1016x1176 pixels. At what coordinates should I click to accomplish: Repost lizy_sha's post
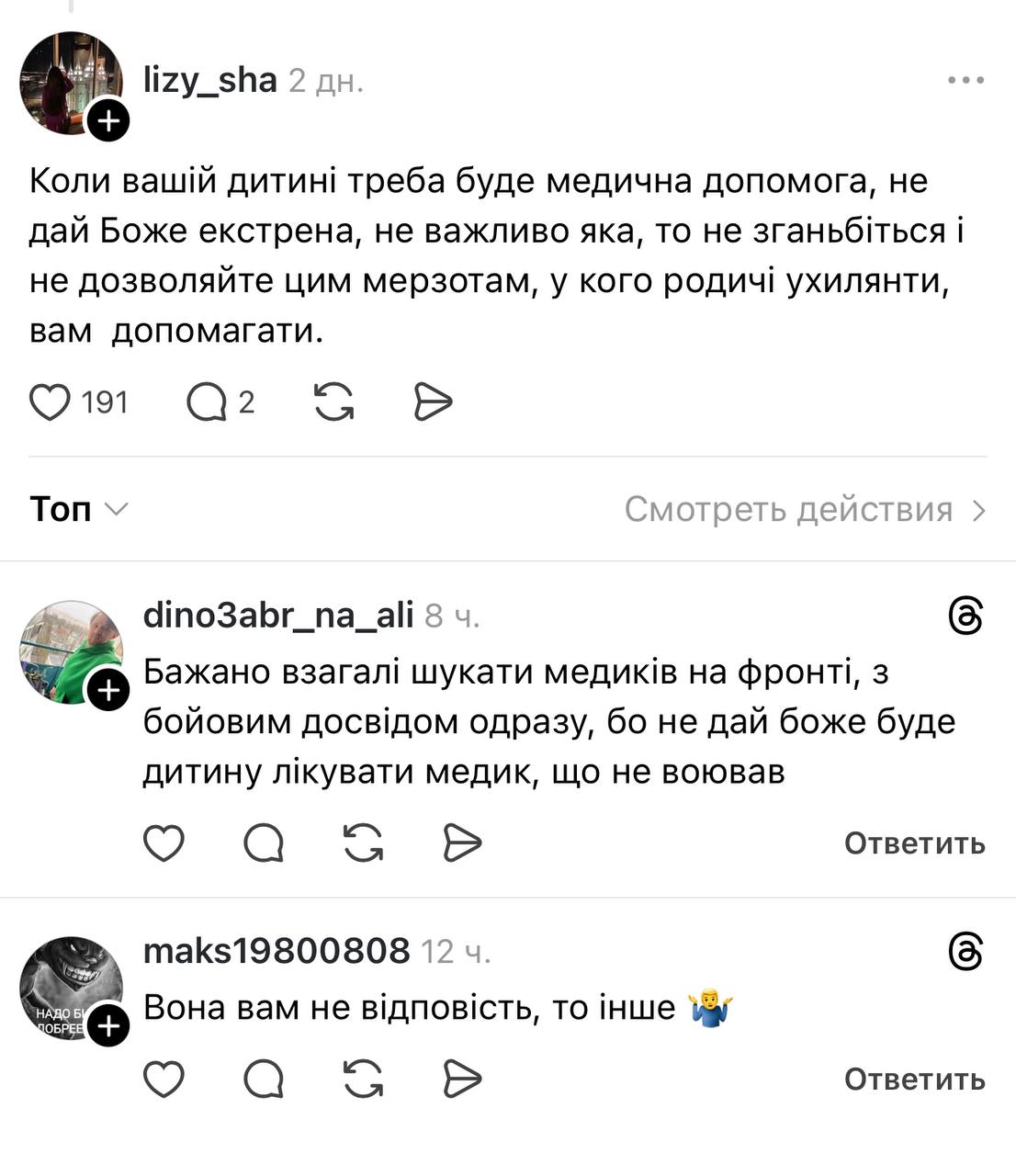point(333,402)
